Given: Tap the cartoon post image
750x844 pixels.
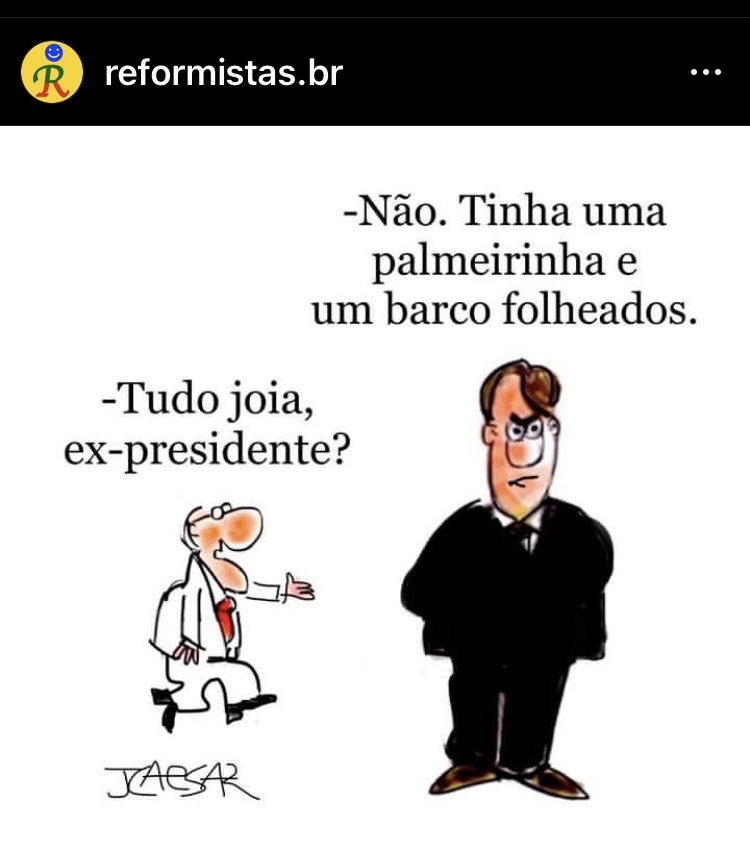Looking at the screenshot, I should pyautogui.click(x=375, y=480).
